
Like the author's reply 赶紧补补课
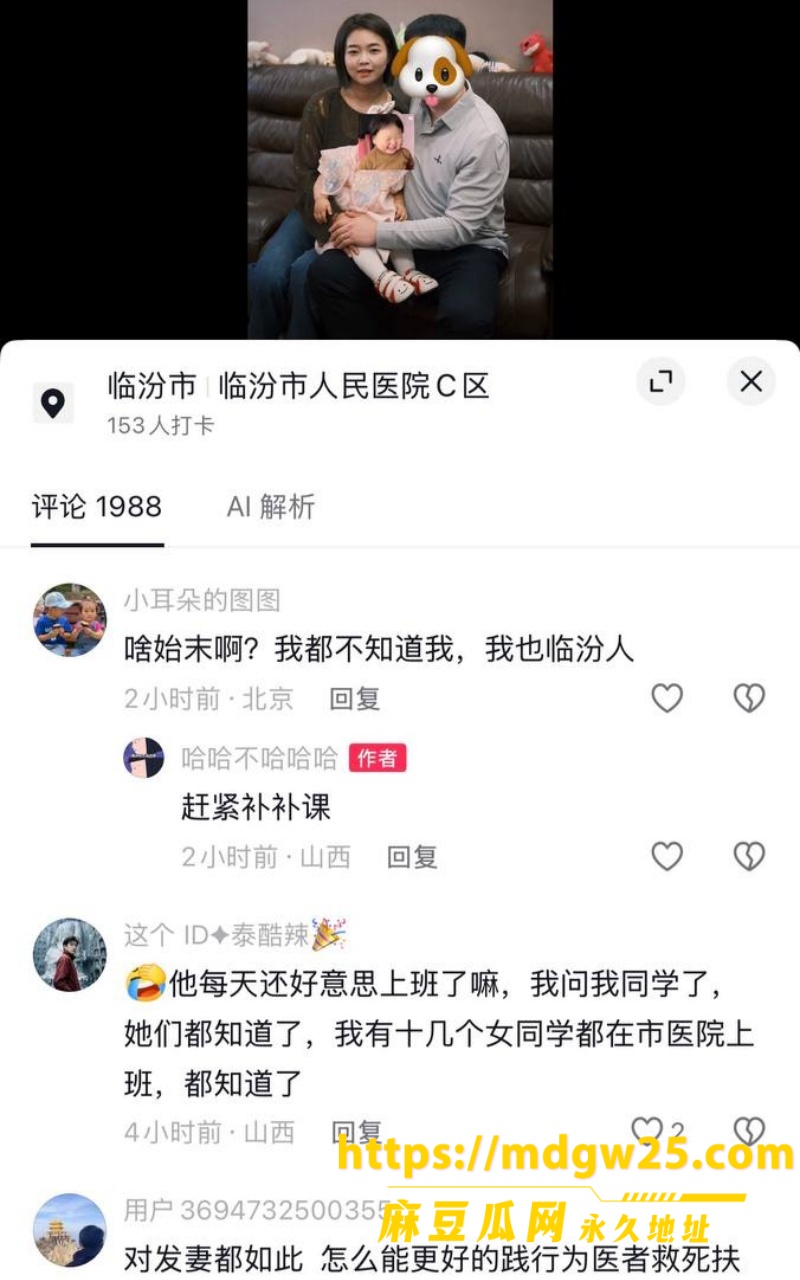[667, 856]
